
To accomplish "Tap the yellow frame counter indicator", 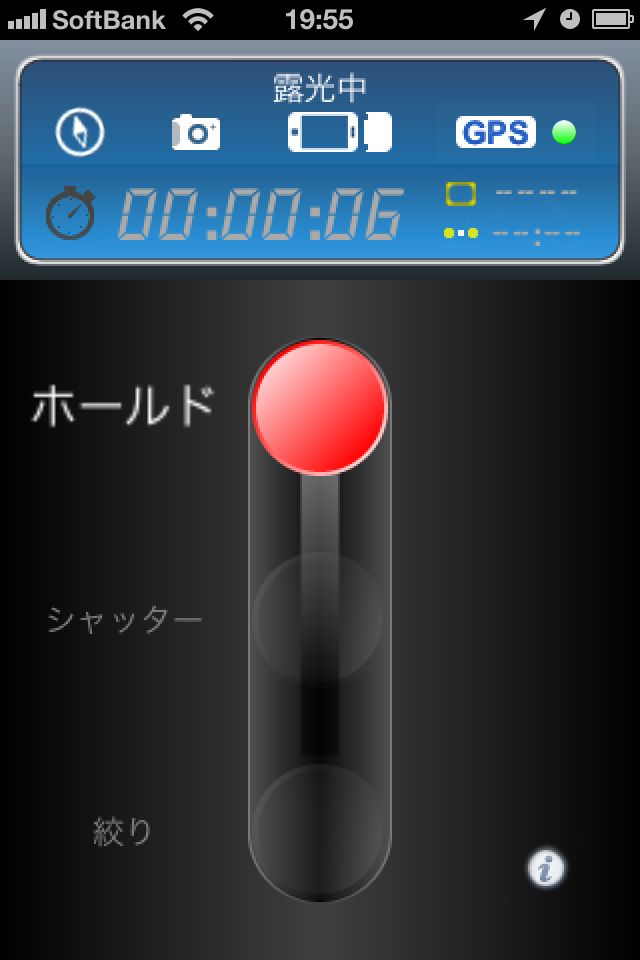I will coord(460,193).
